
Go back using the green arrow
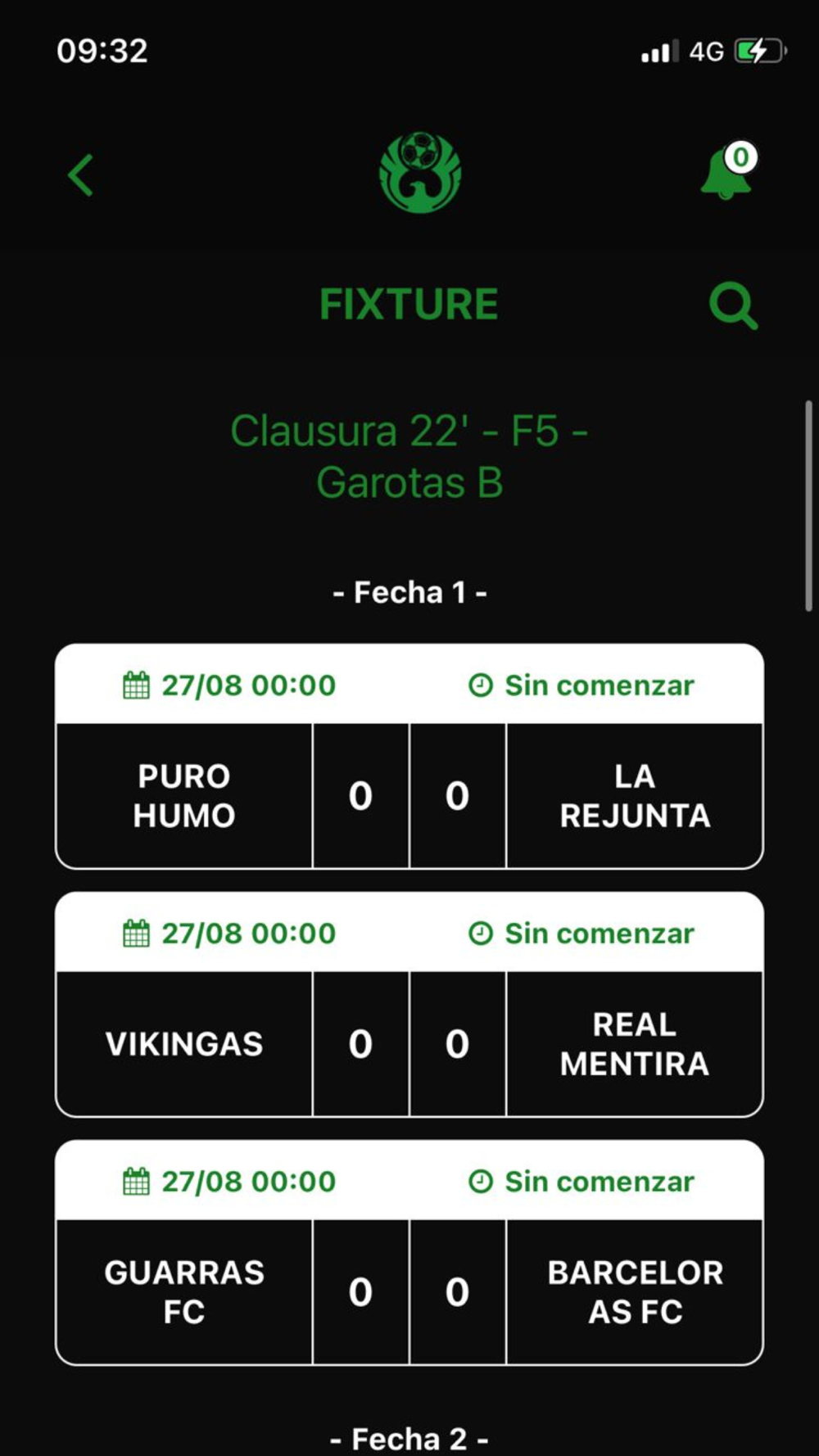[80, 175]
